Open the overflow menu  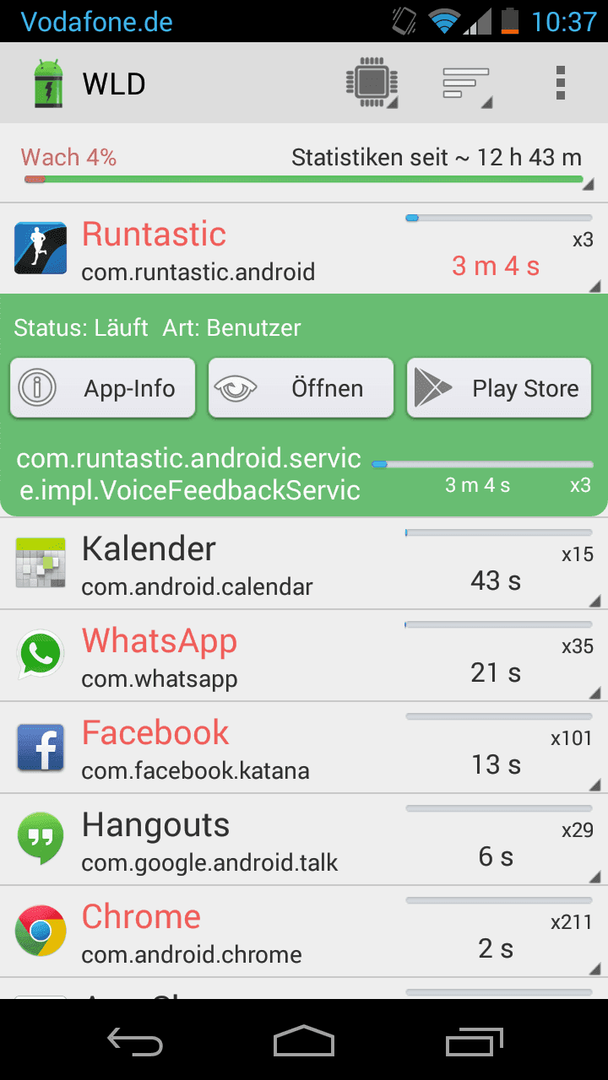click(x=560, y=83)
